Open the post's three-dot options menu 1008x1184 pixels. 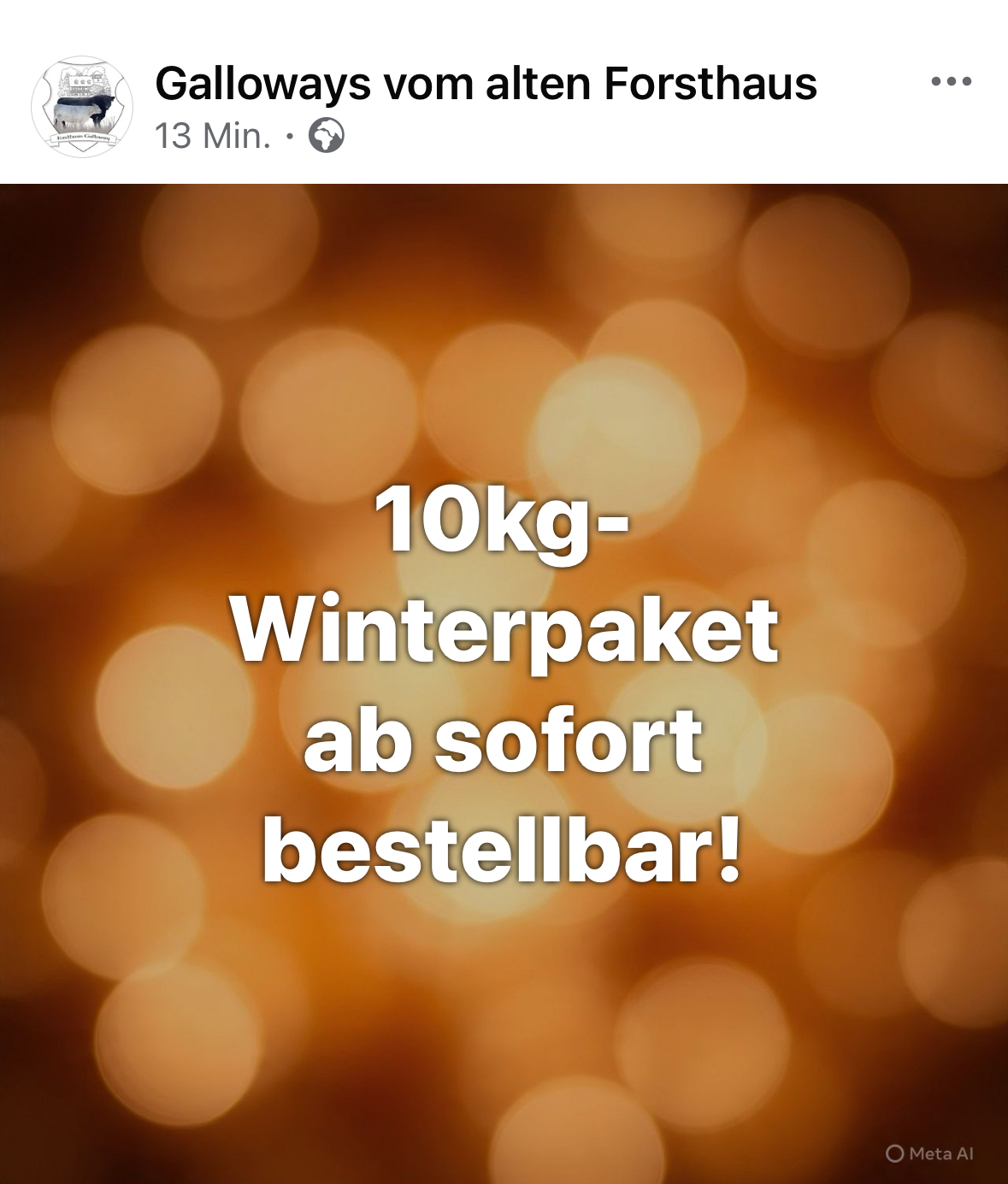click(951, 82)
